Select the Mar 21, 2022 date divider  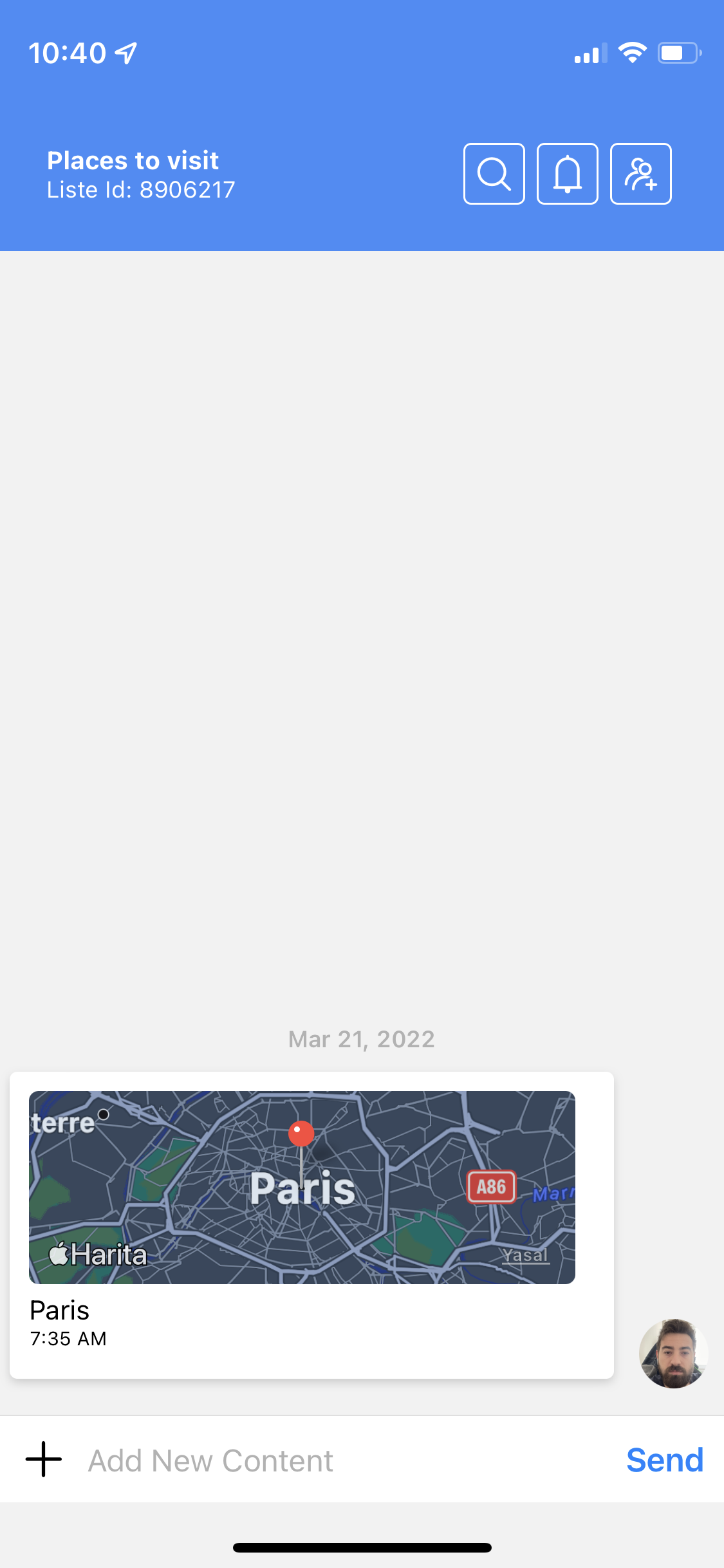362,1038
